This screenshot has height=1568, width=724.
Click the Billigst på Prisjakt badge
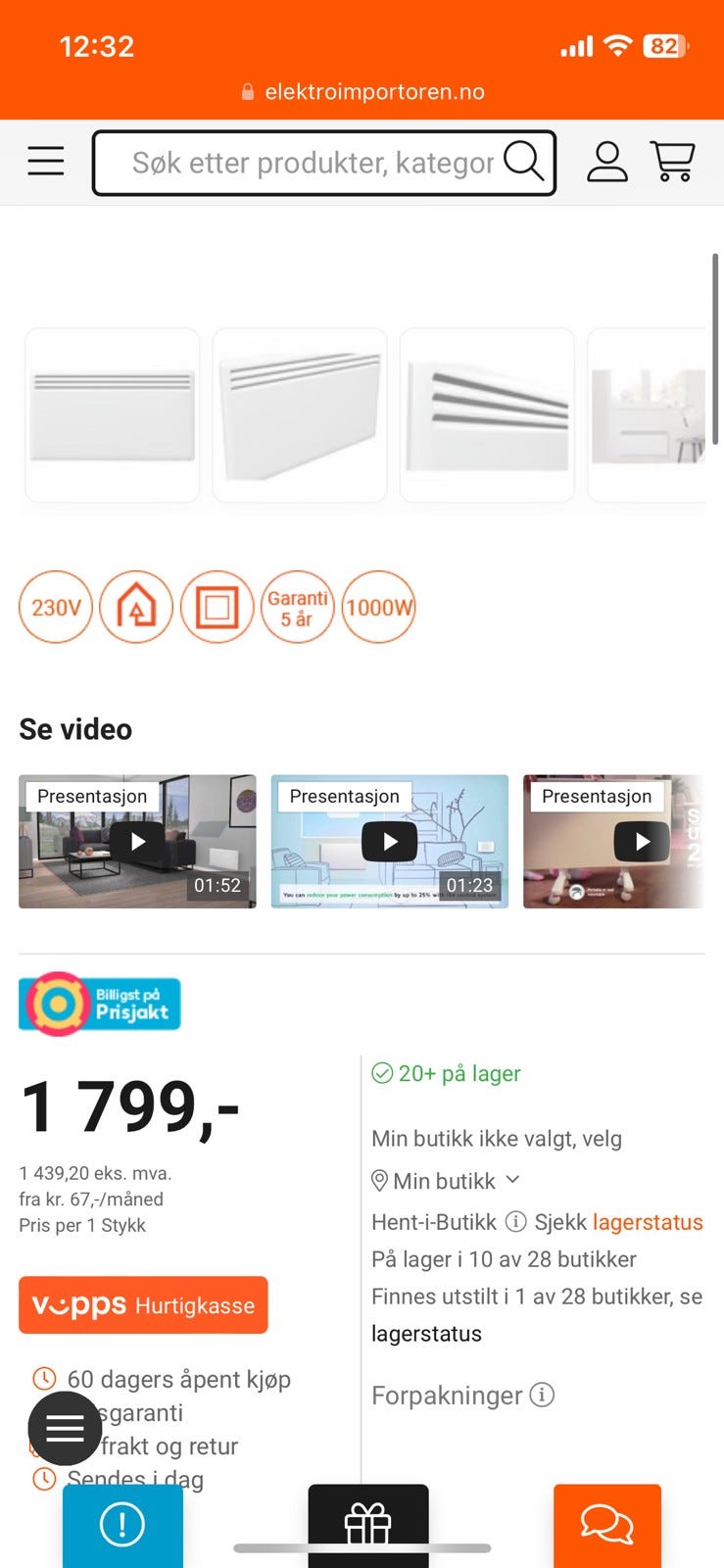98,1004
